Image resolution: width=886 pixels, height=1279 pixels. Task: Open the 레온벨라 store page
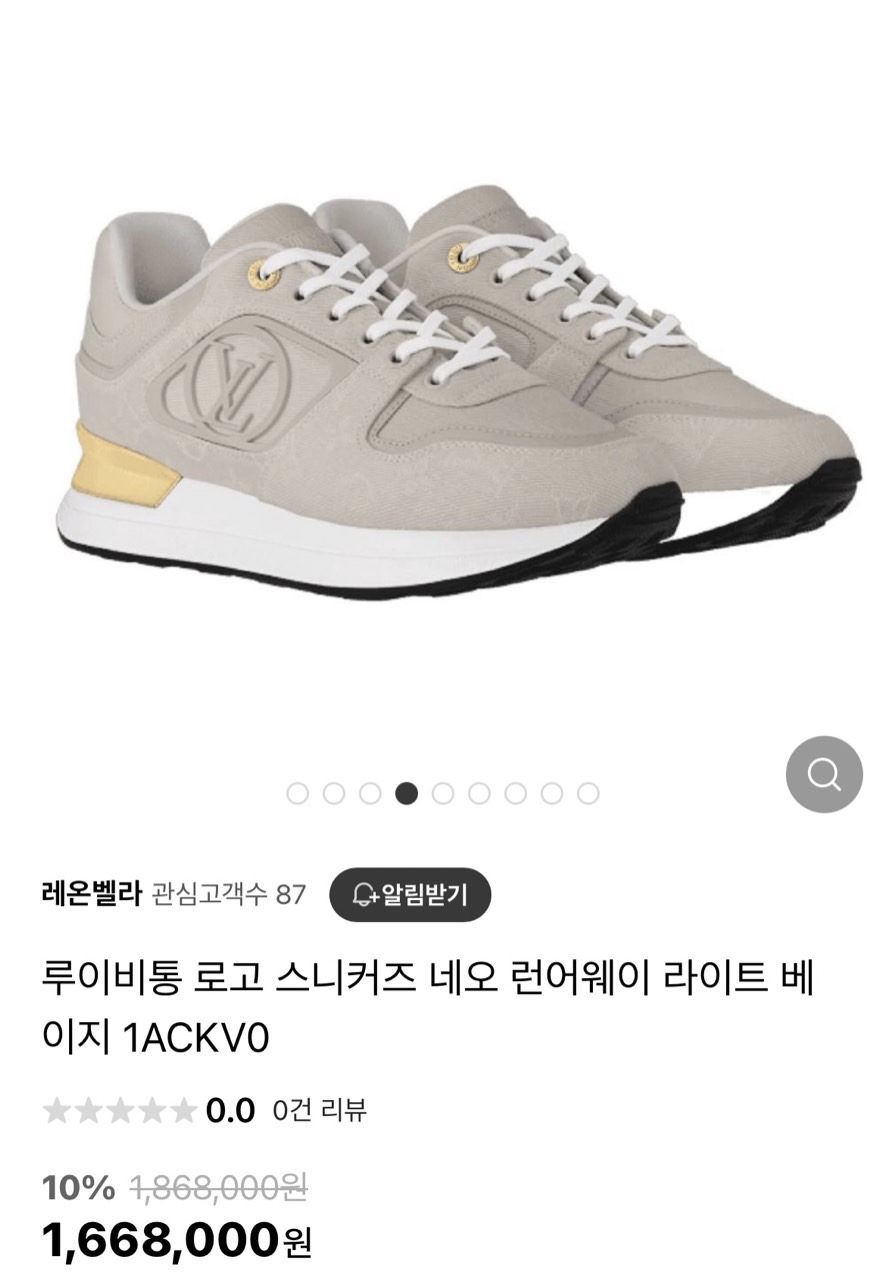tap(91, 893)
